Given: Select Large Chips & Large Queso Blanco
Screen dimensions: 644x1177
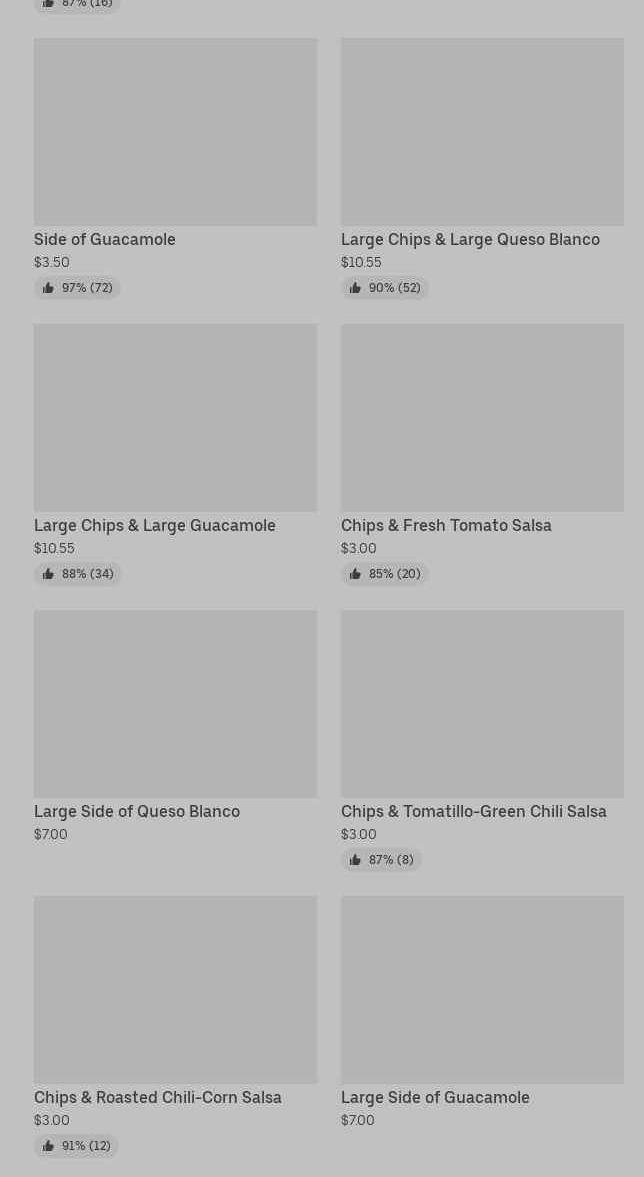Looking at the screenshot, I should 482,168.
